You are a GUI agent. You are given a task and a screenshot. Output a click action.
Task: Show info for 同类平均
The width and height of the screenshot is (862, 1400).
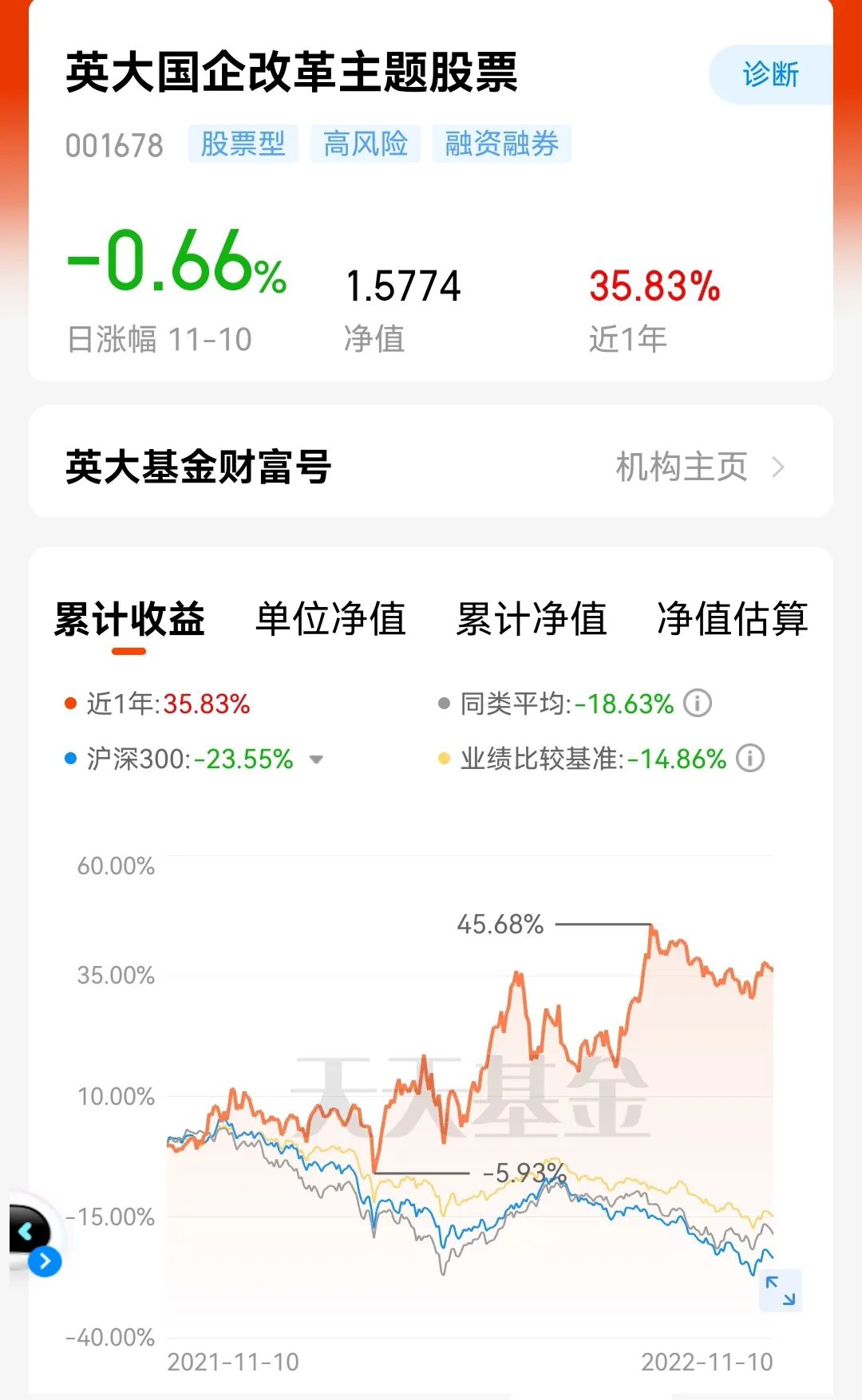click(698, 704)
